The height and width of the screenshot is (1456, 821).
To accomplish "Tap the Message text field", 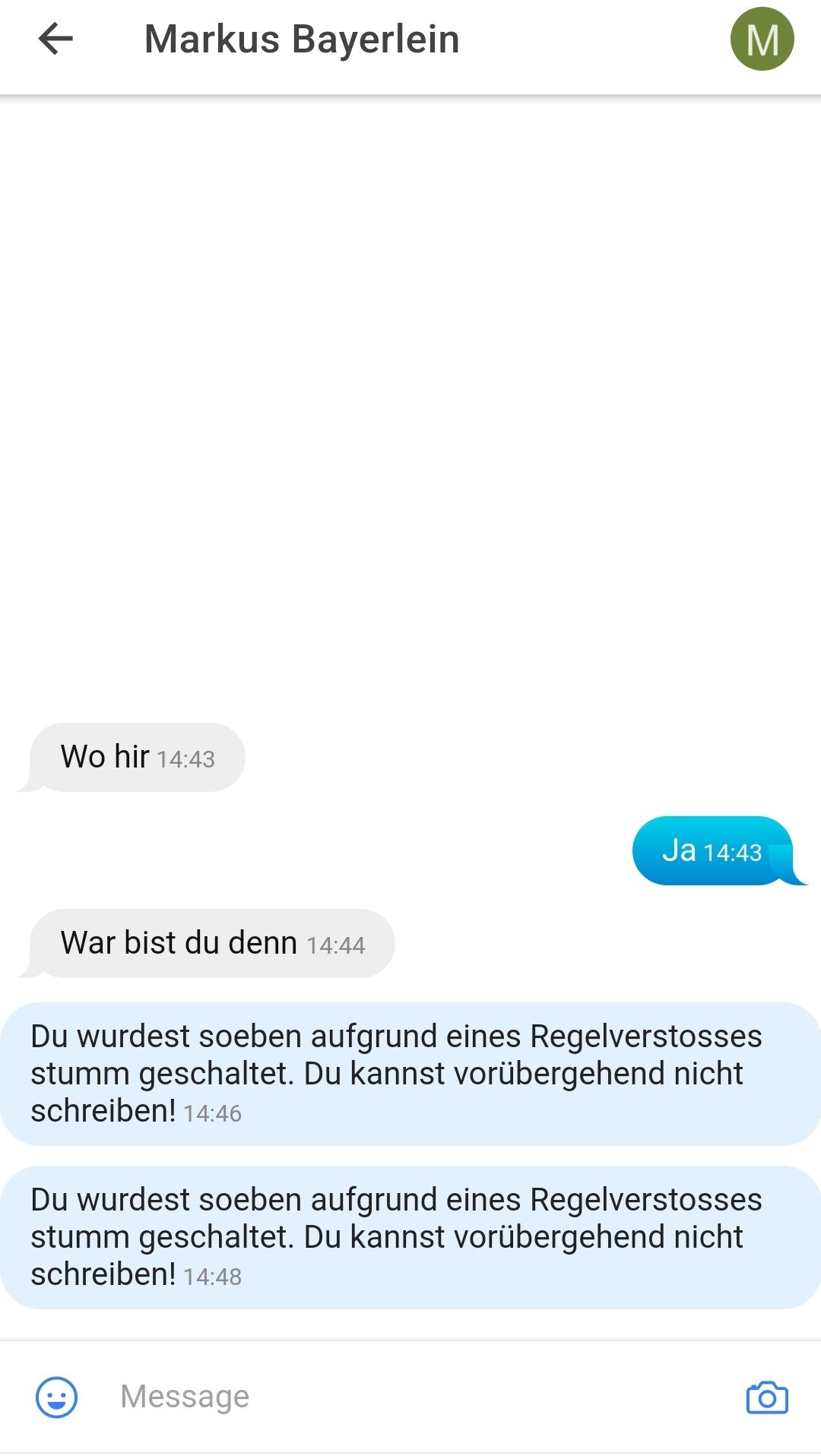I will (410, 1397).
